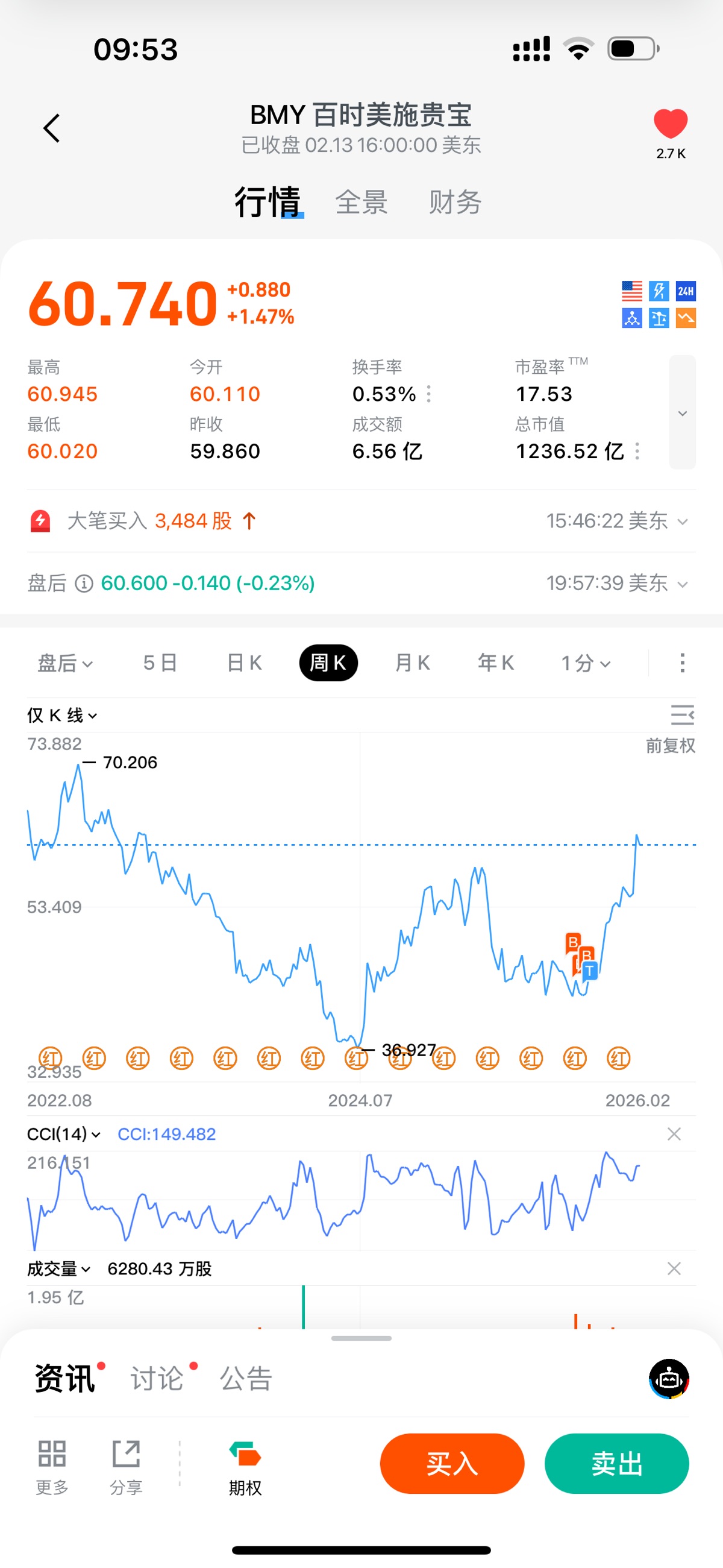The width and height of the screenshot is (723, 1568).
Task: Switch to the 全景 tab
Action: (361, 202)
